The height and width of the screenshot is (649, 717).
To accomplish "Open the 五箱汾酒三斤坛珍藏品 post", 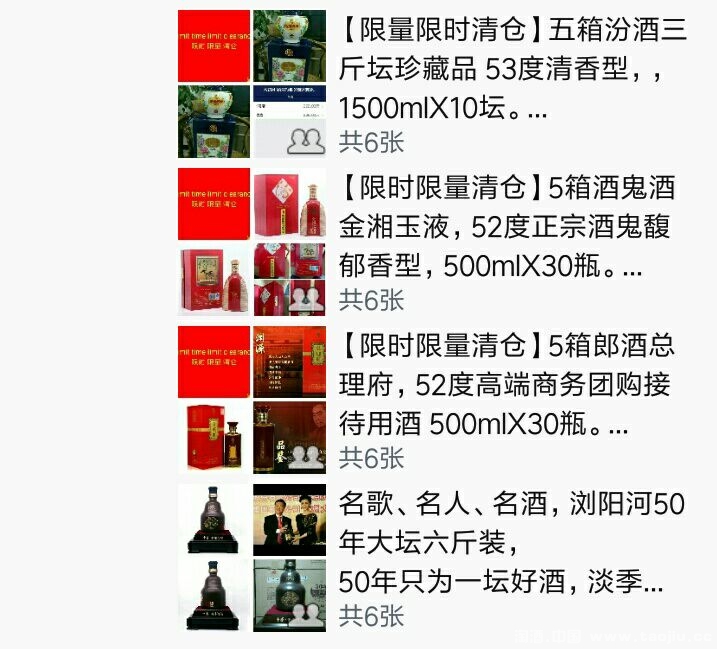I will pos(513,69).
